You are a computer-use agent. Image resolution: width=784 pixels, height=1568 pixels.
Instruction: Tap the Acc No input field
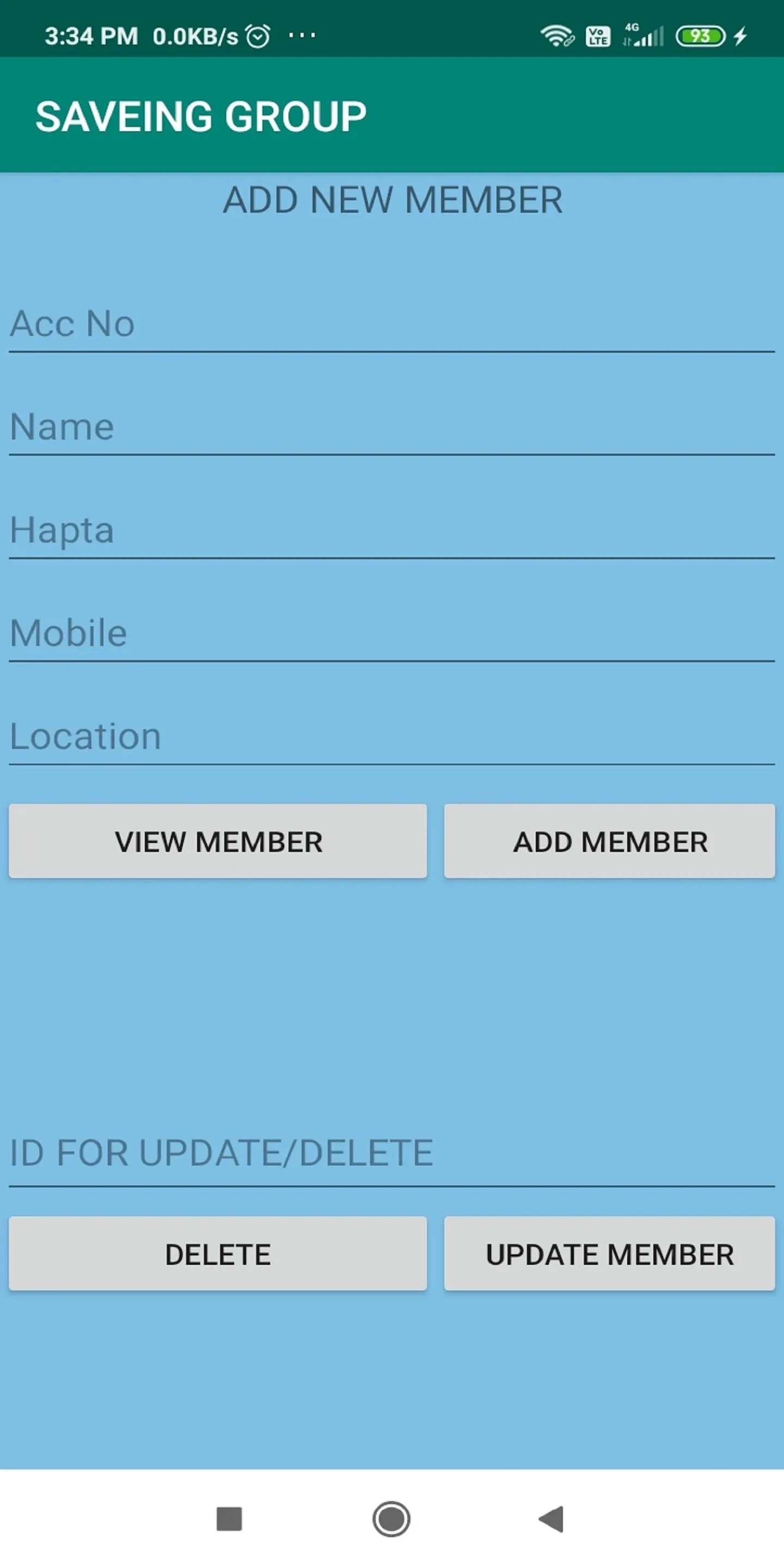391,324
